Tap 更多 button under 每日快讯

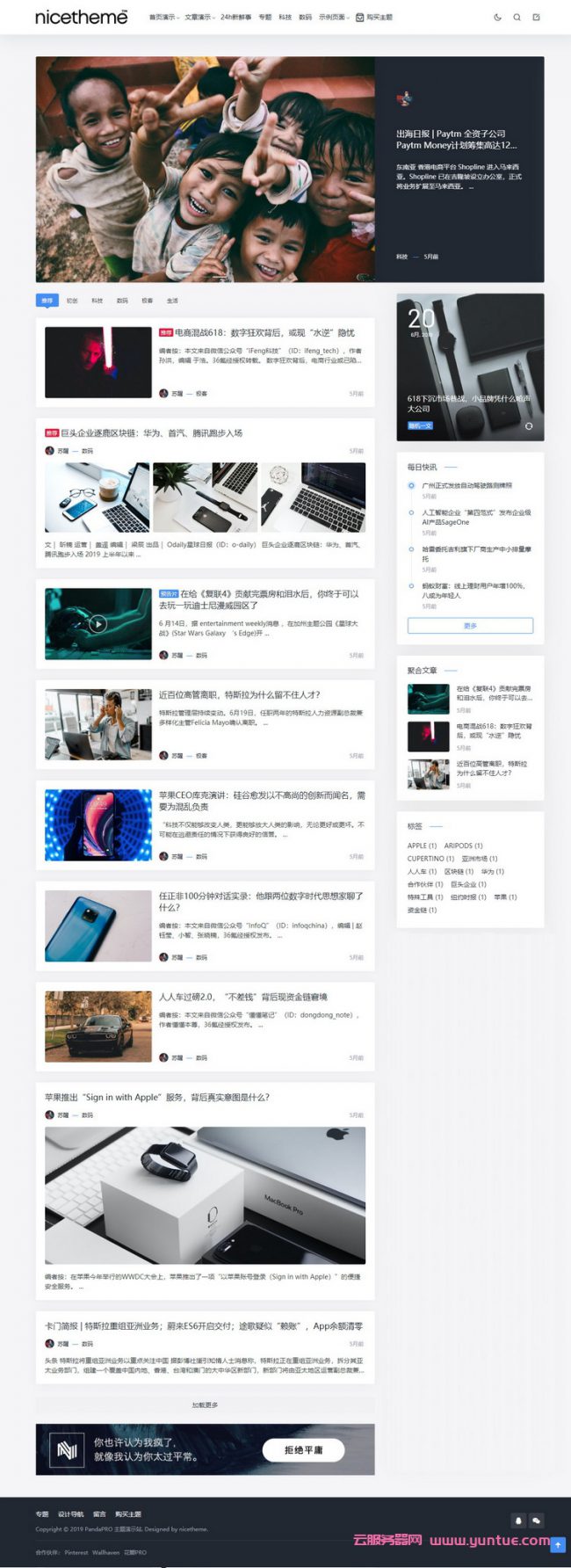[470, 626]
